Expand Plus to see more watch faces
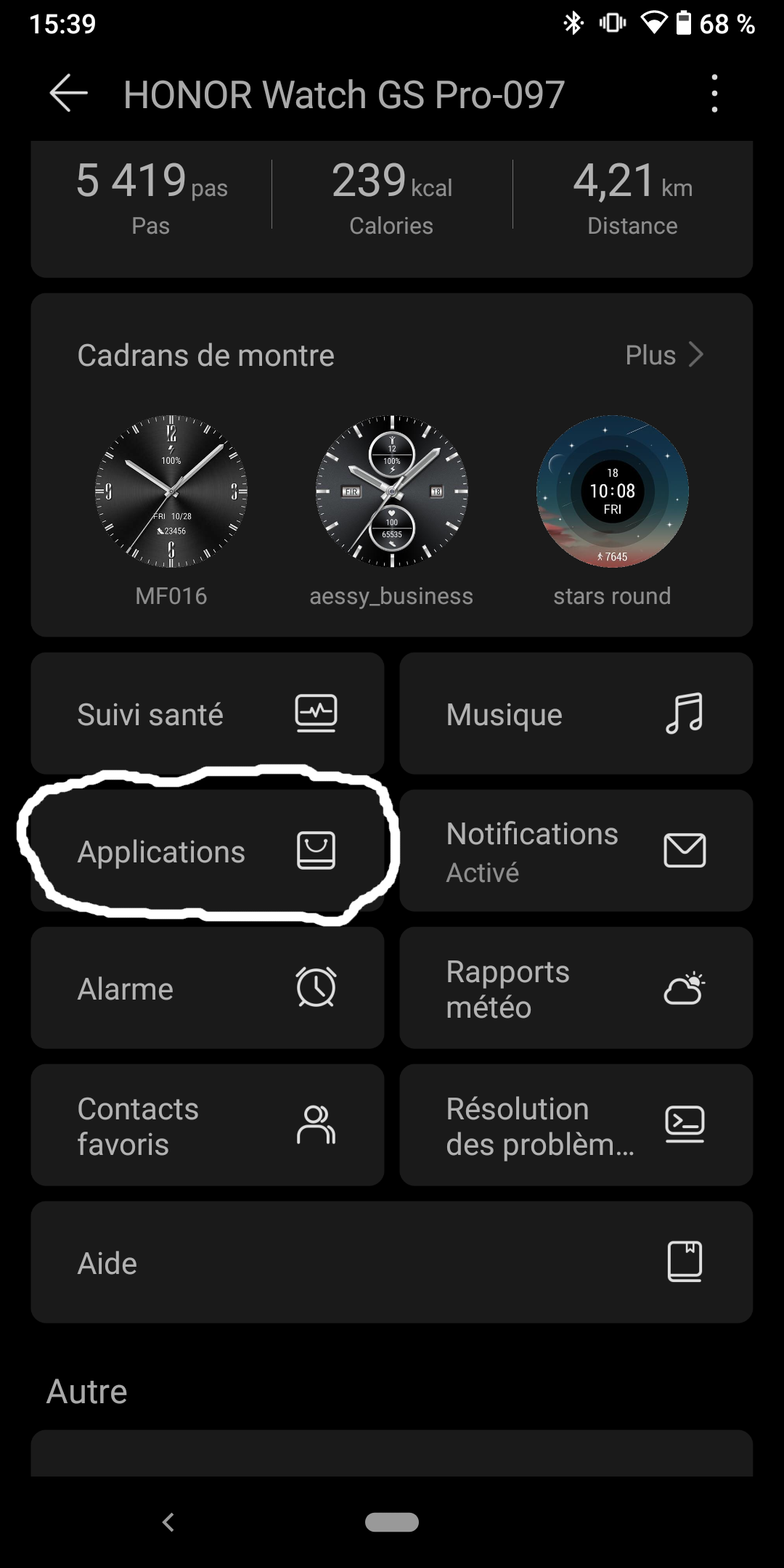Viewport: 784px width, 1568px height. (x=650, y=355)
